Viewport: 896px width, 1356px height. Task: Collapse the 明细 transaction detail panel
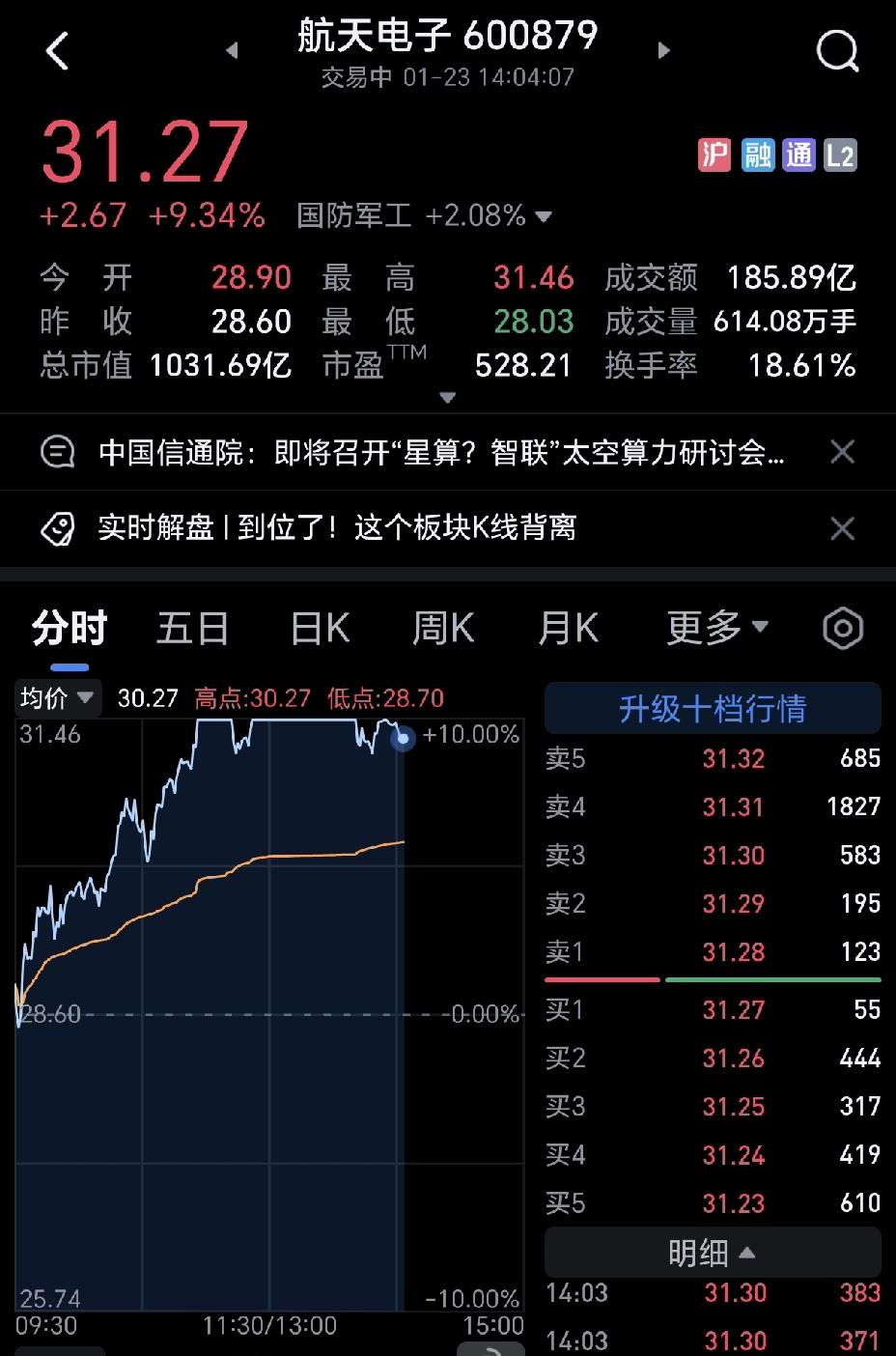(x=713, y=1252)
